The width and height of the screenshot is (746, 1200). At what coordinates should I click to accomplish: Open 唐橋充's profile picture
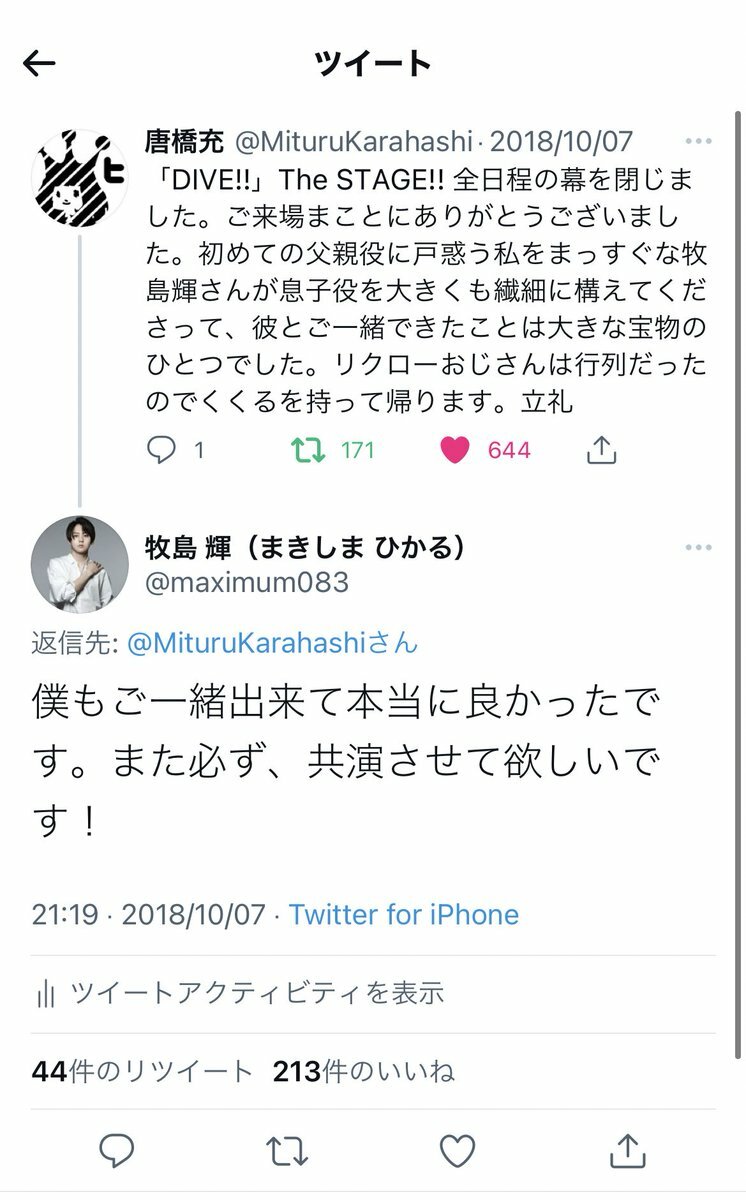tap(79, 176)
